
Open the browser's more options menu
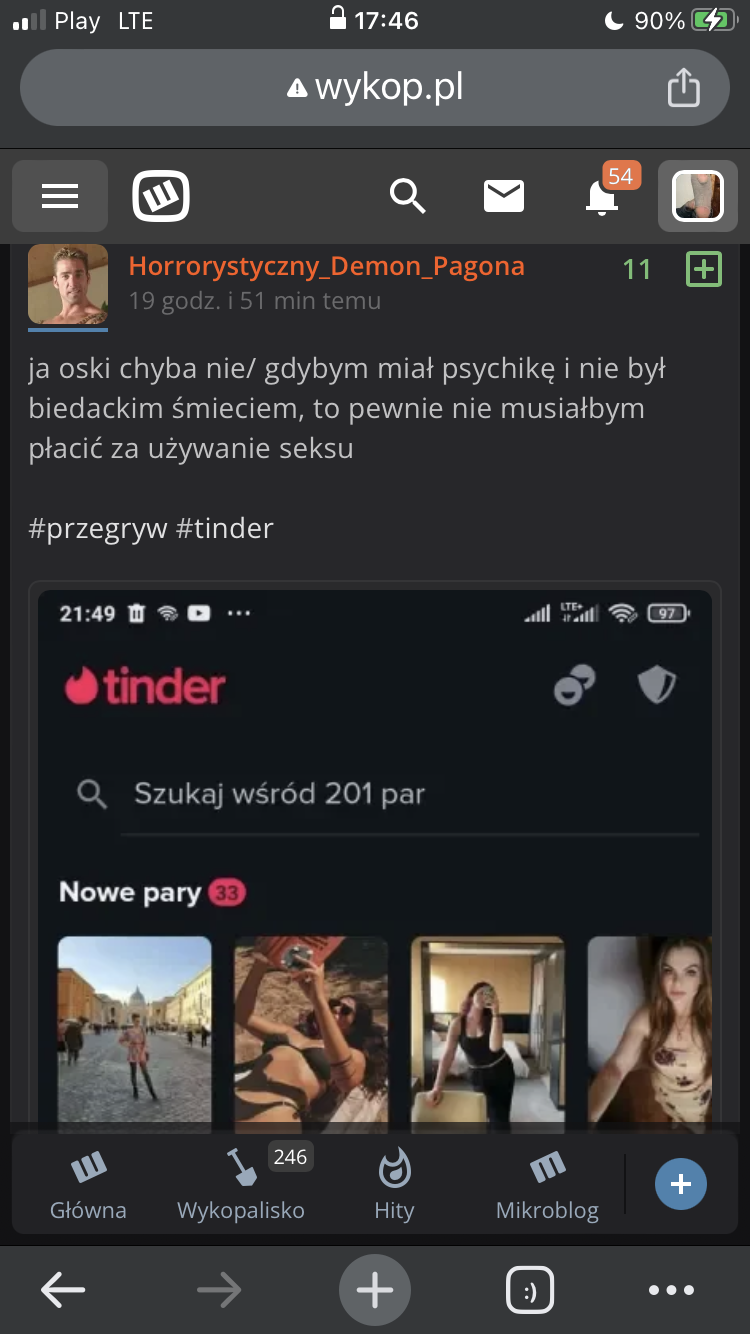click(671, 1290)
